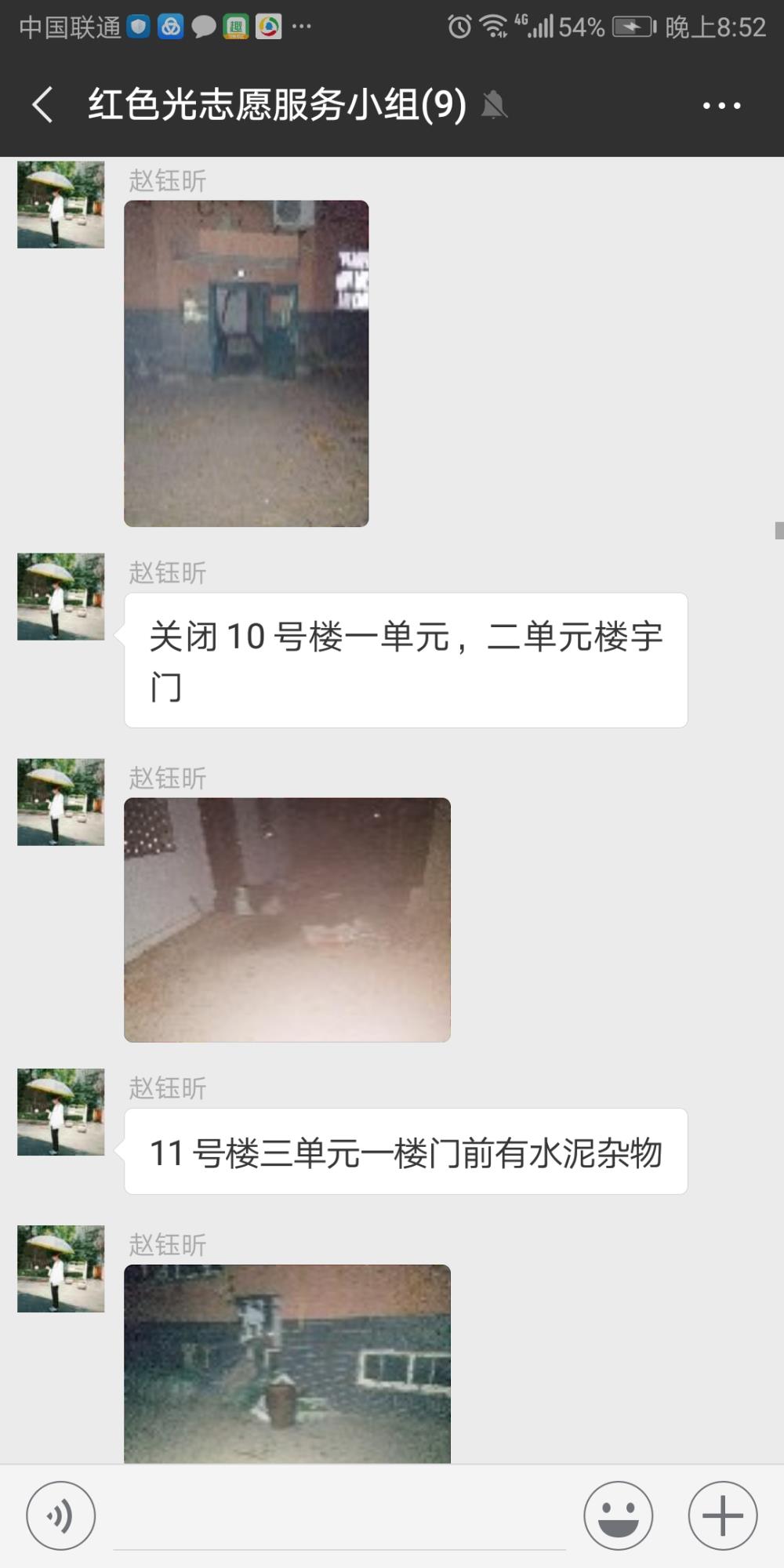
Task: Open the emoji sticker panel
Action: point(619,1515)
